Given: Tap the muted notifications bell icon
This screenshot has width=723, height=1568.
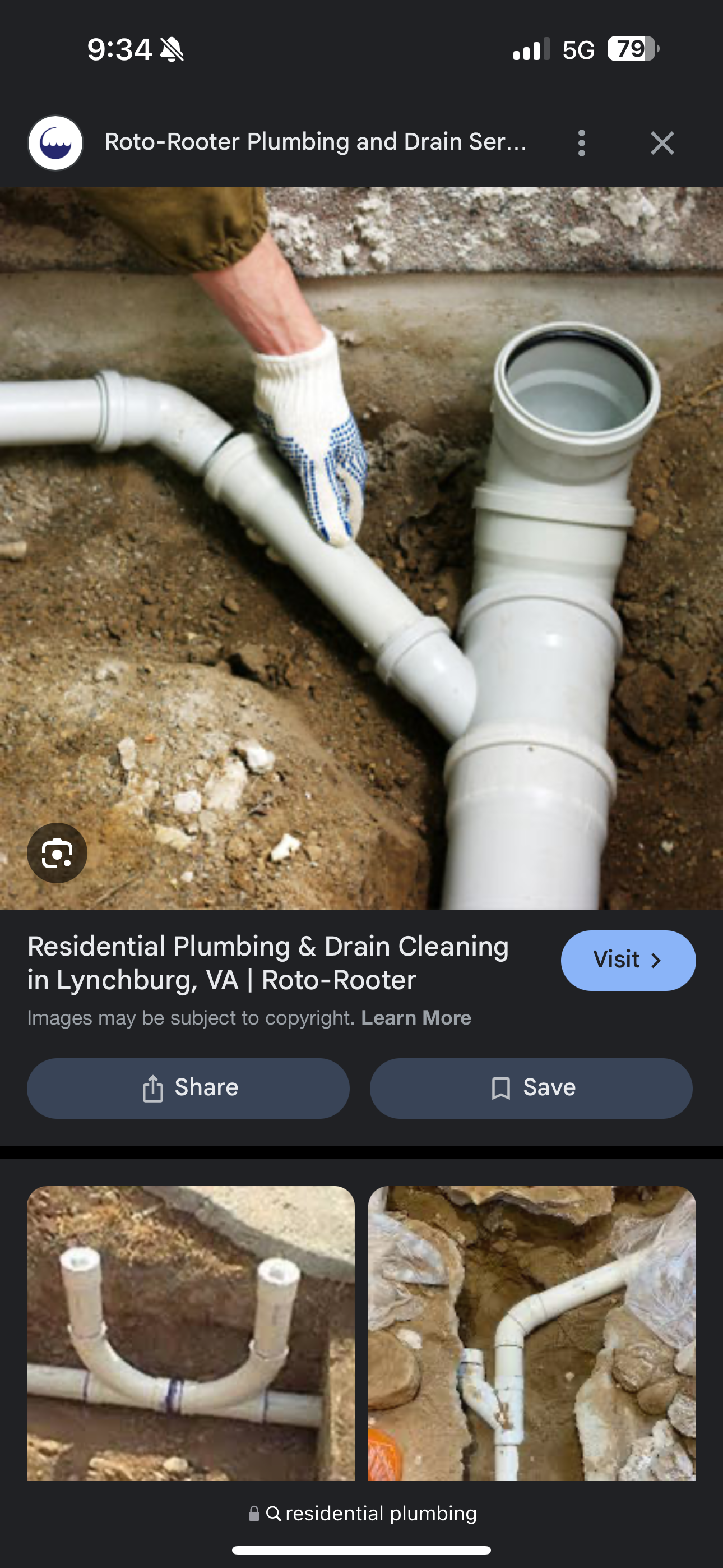Looking at the screenshot, I should 172,49.
